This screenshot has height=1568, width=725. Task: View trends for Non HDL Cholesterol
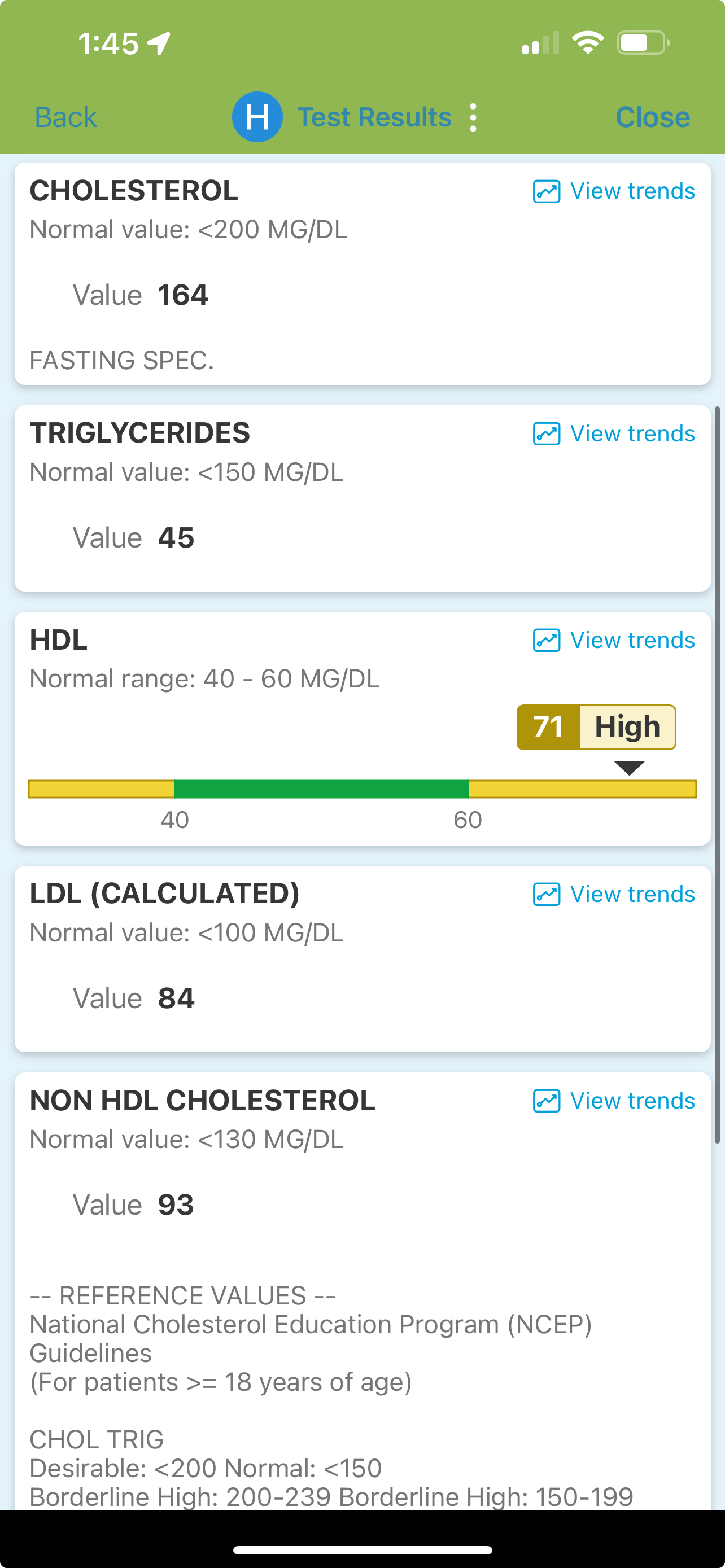pyautogui.click(x=614, y=1100)
